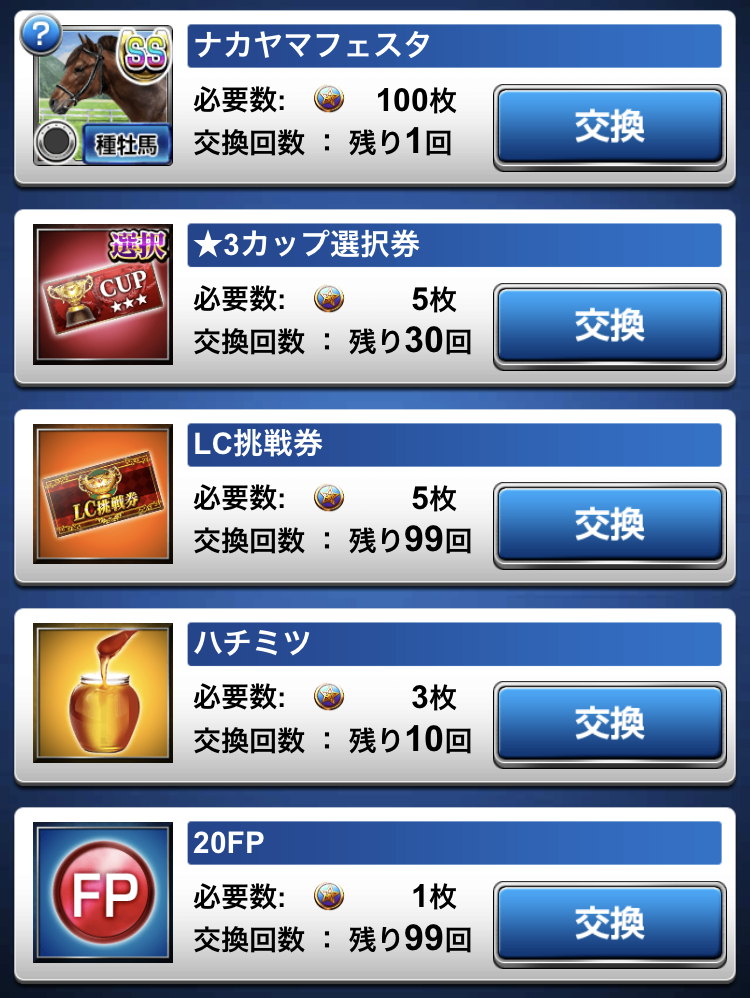
Task: View the ★3カップ選択券 item thumbnail
Action: (103, 294)
